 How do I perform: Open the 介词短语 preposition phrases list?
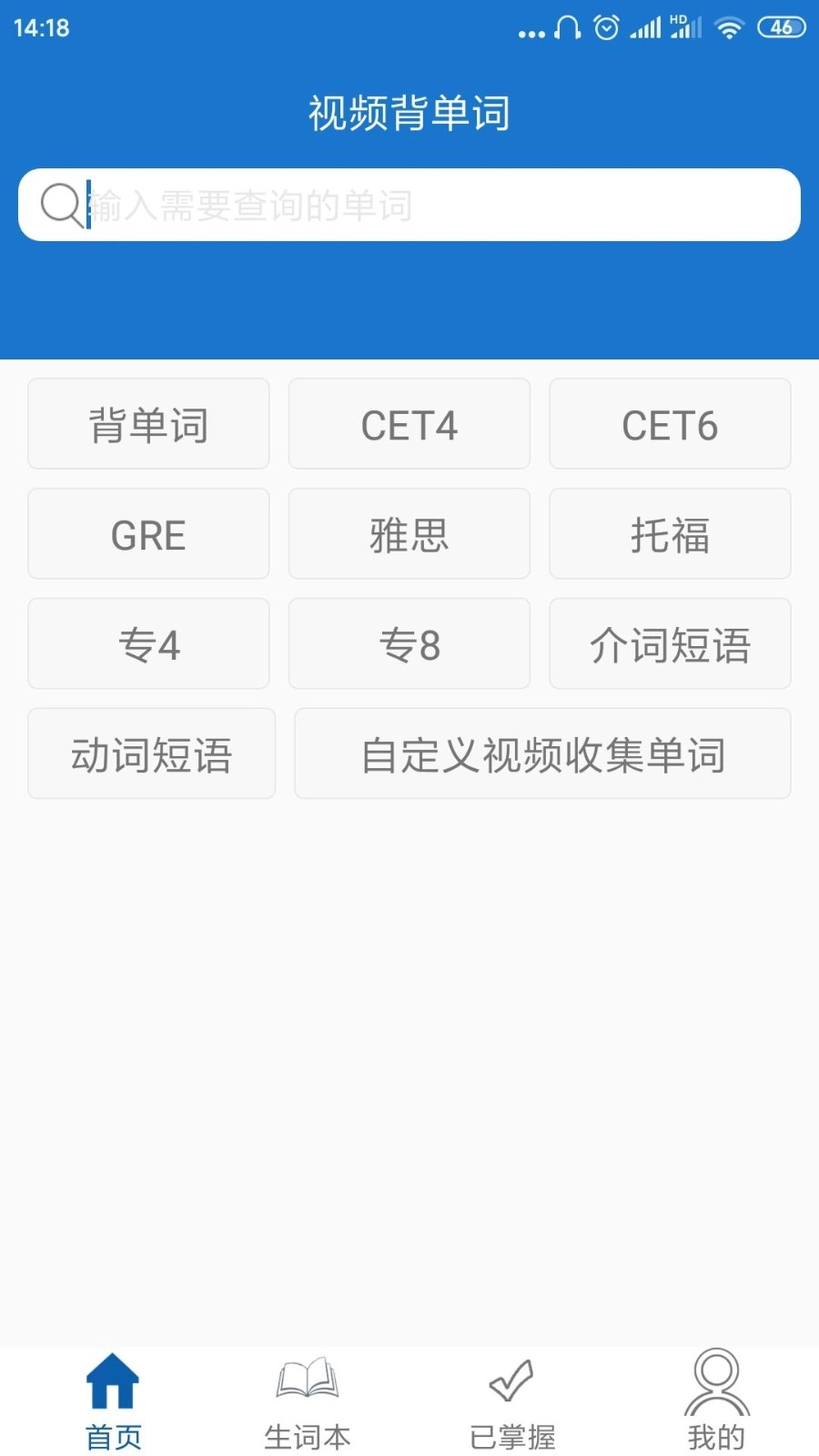click(670, 643)
